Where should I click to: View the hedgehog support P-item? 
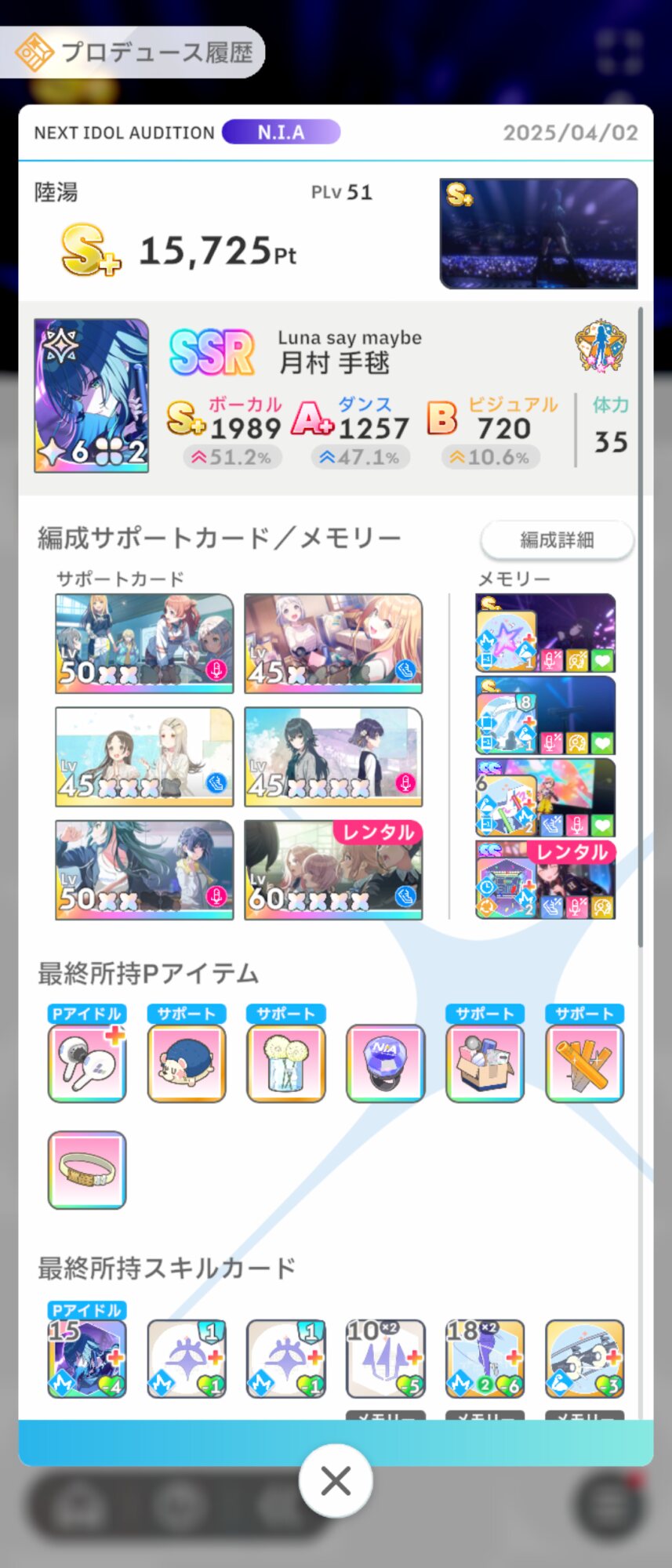tap(187, 1062)
